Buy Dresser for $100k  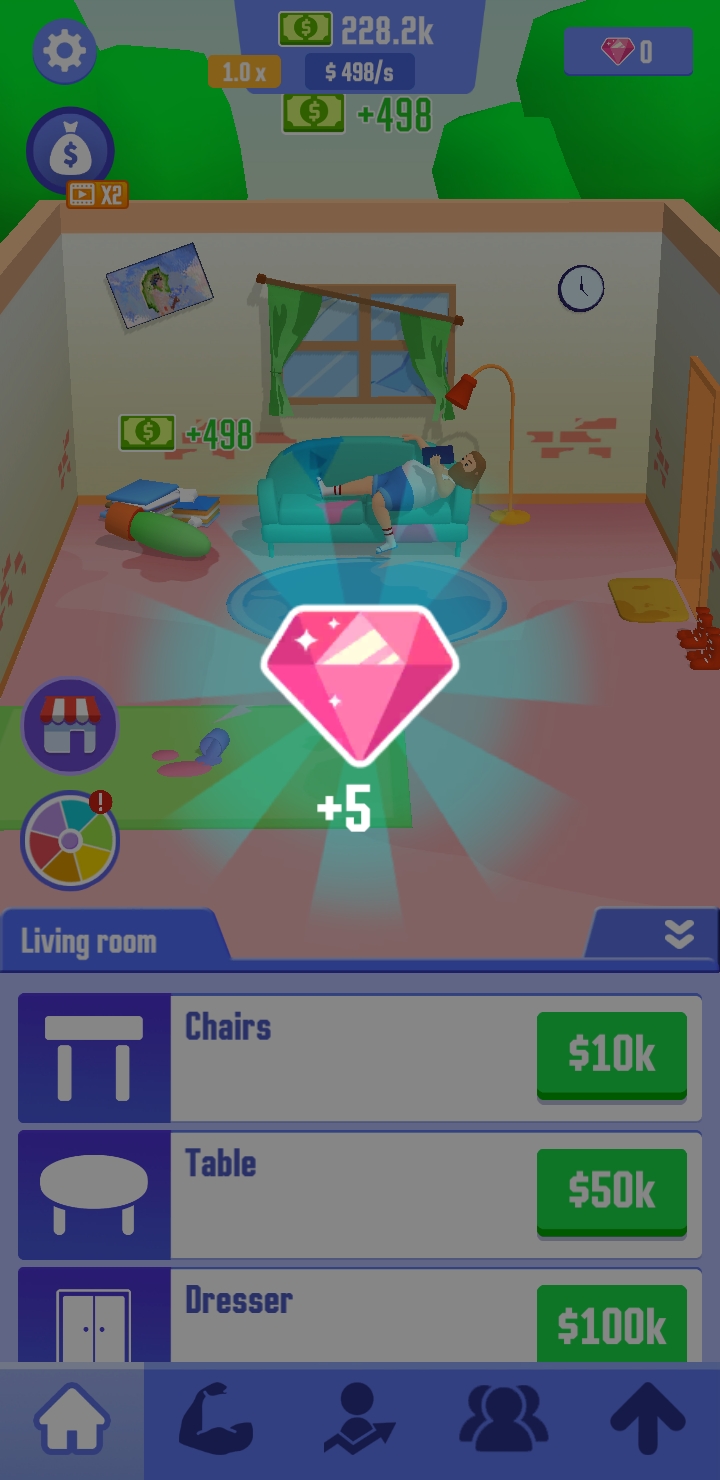click(611, 1325)
